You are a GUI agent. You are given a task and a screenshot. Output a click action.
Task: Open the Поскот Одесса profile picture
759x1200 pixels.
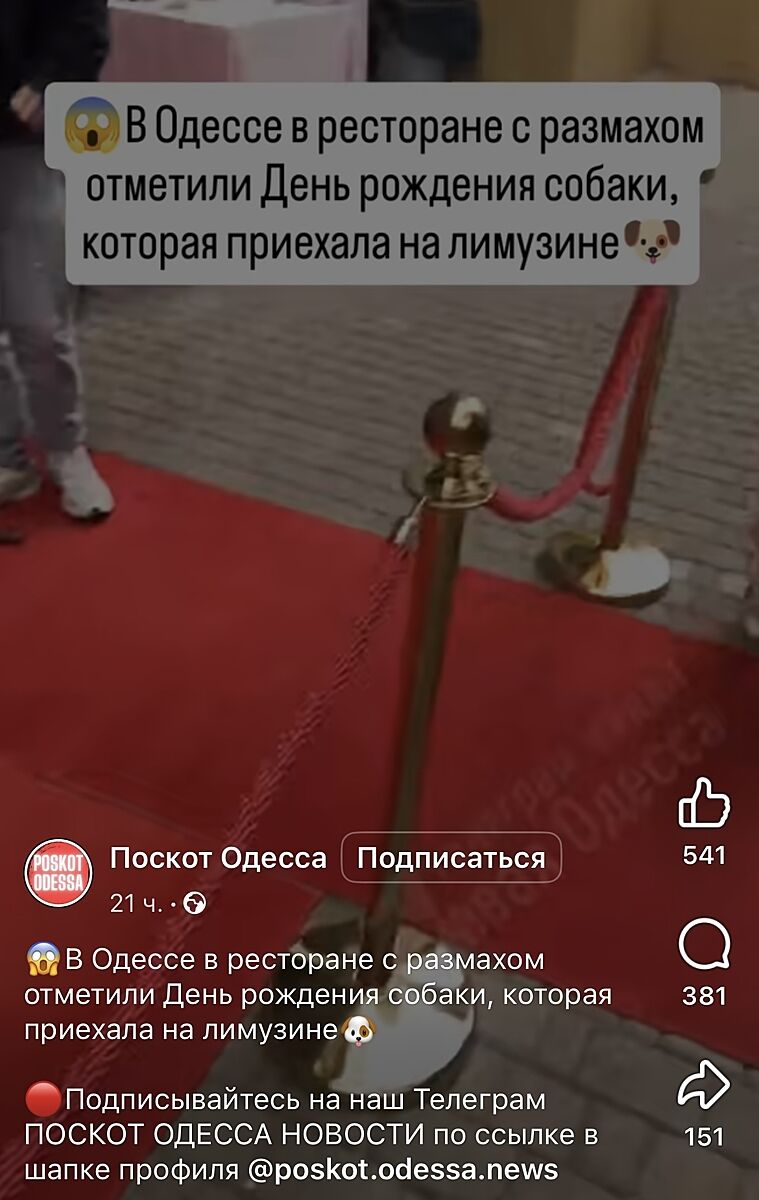58,873
